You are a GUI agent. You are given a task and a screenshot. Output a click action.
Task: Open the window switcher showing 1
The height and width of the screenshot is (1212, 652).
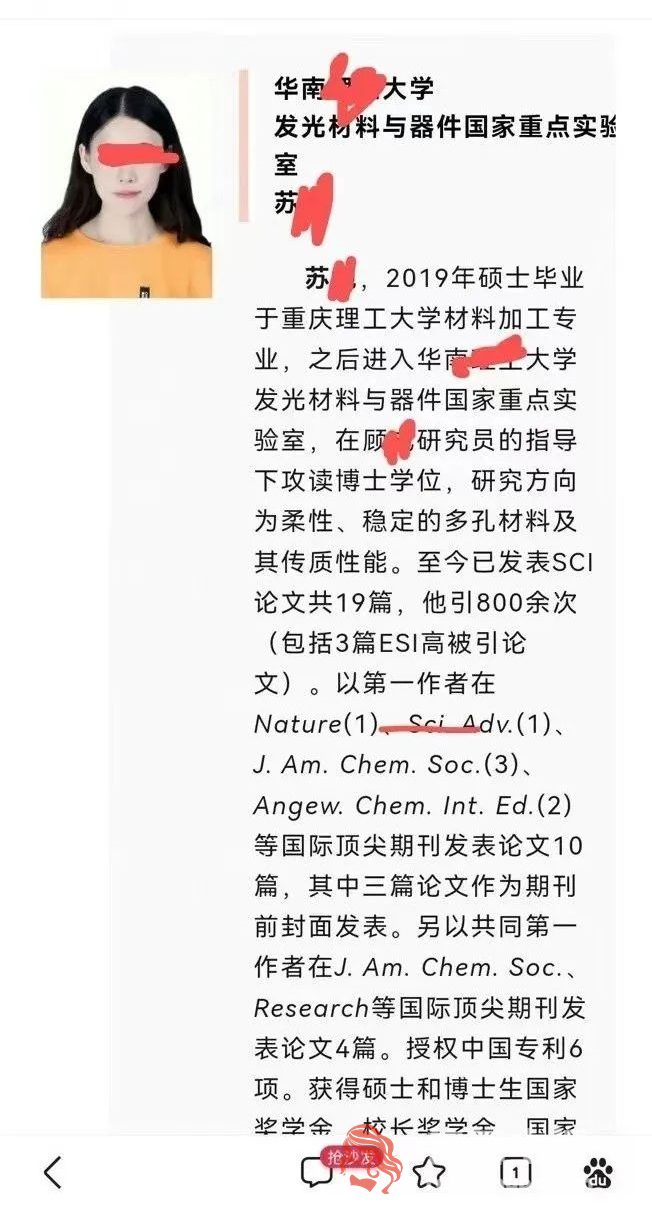pyautogui.click(x=515, y=1172)
